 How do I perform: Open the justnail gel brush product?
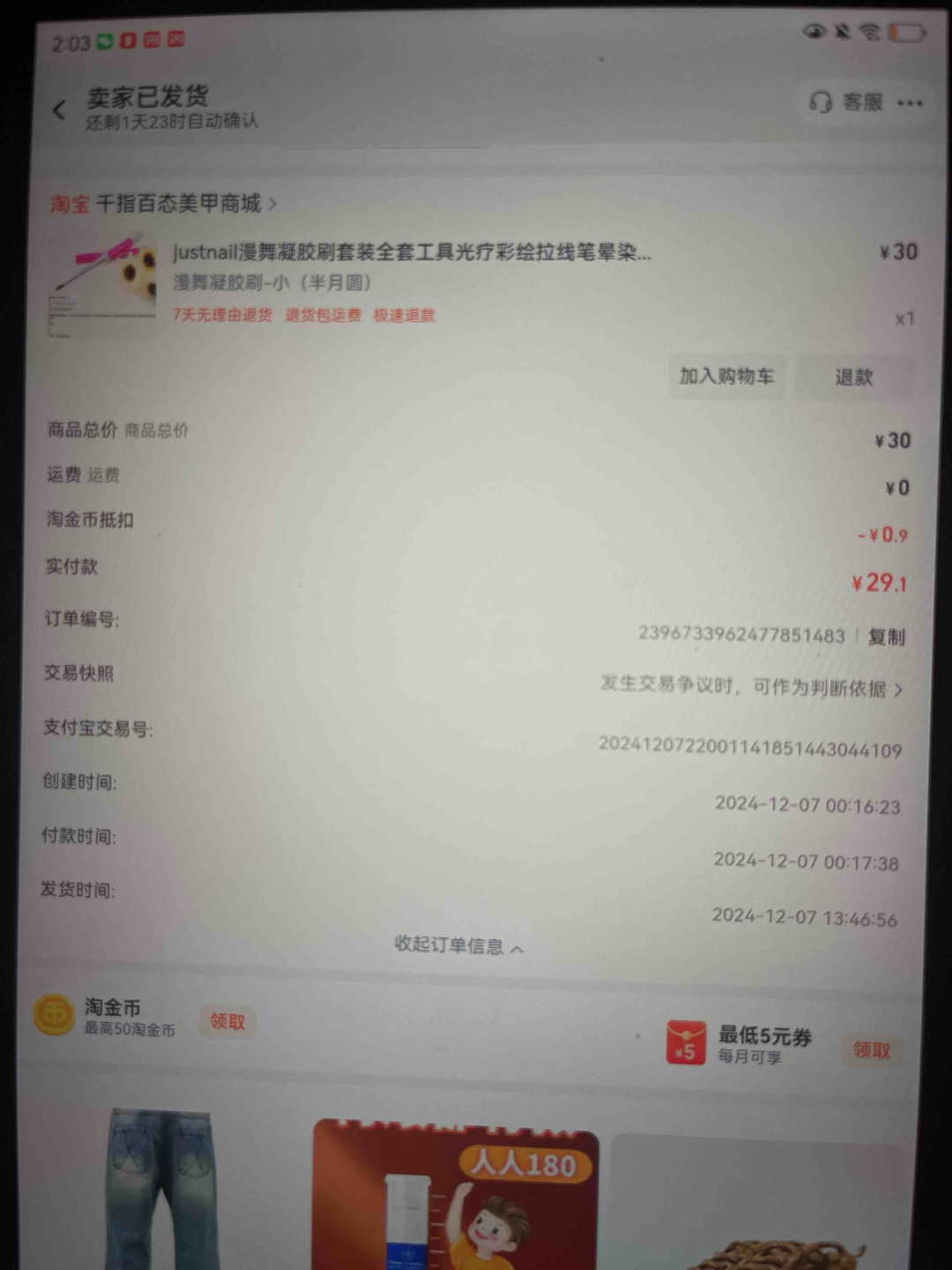coord(411,253)
